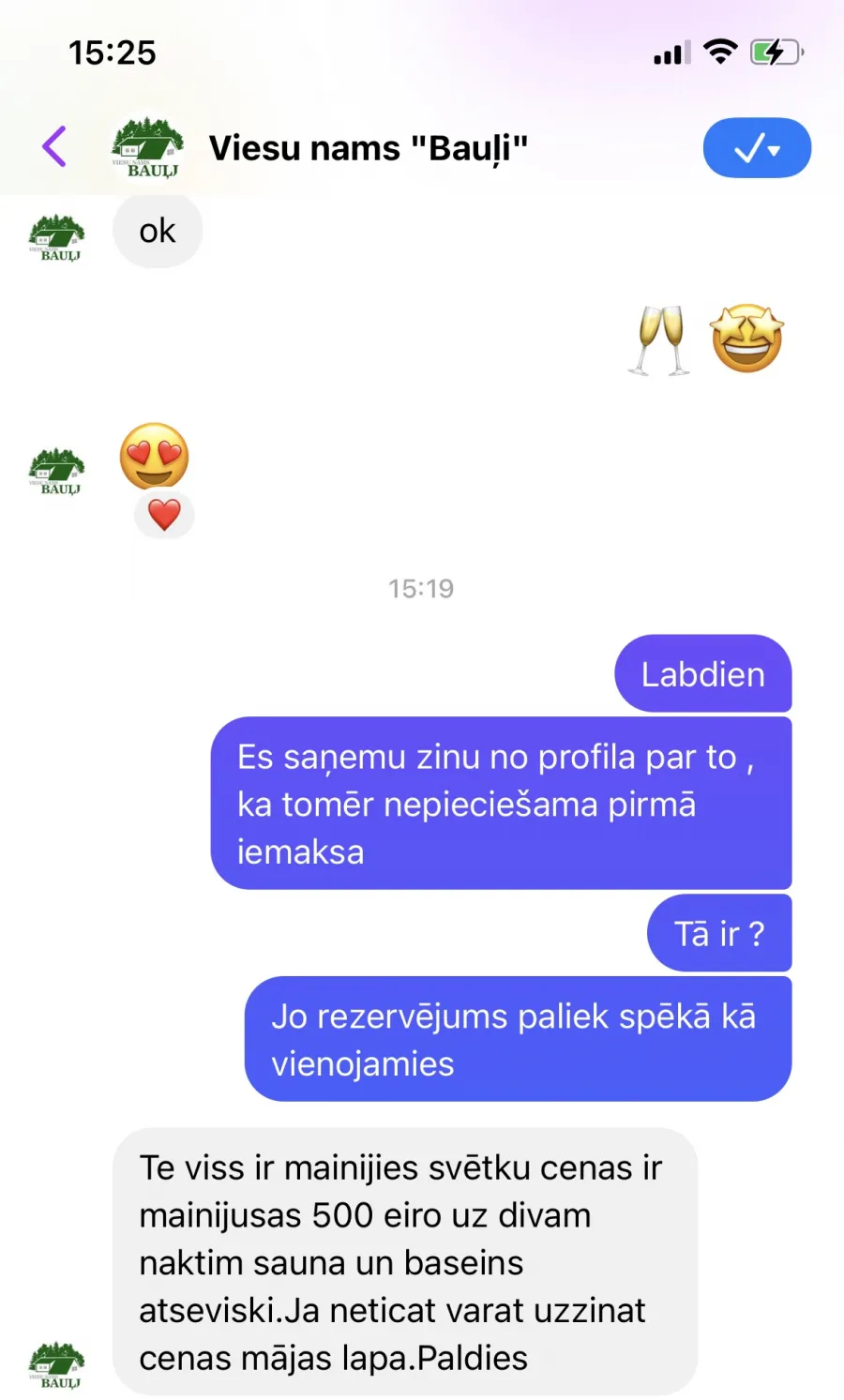844x1400 pixels.
Task: Open the checkmark dropdown in the header
Action: pos(757,148)
